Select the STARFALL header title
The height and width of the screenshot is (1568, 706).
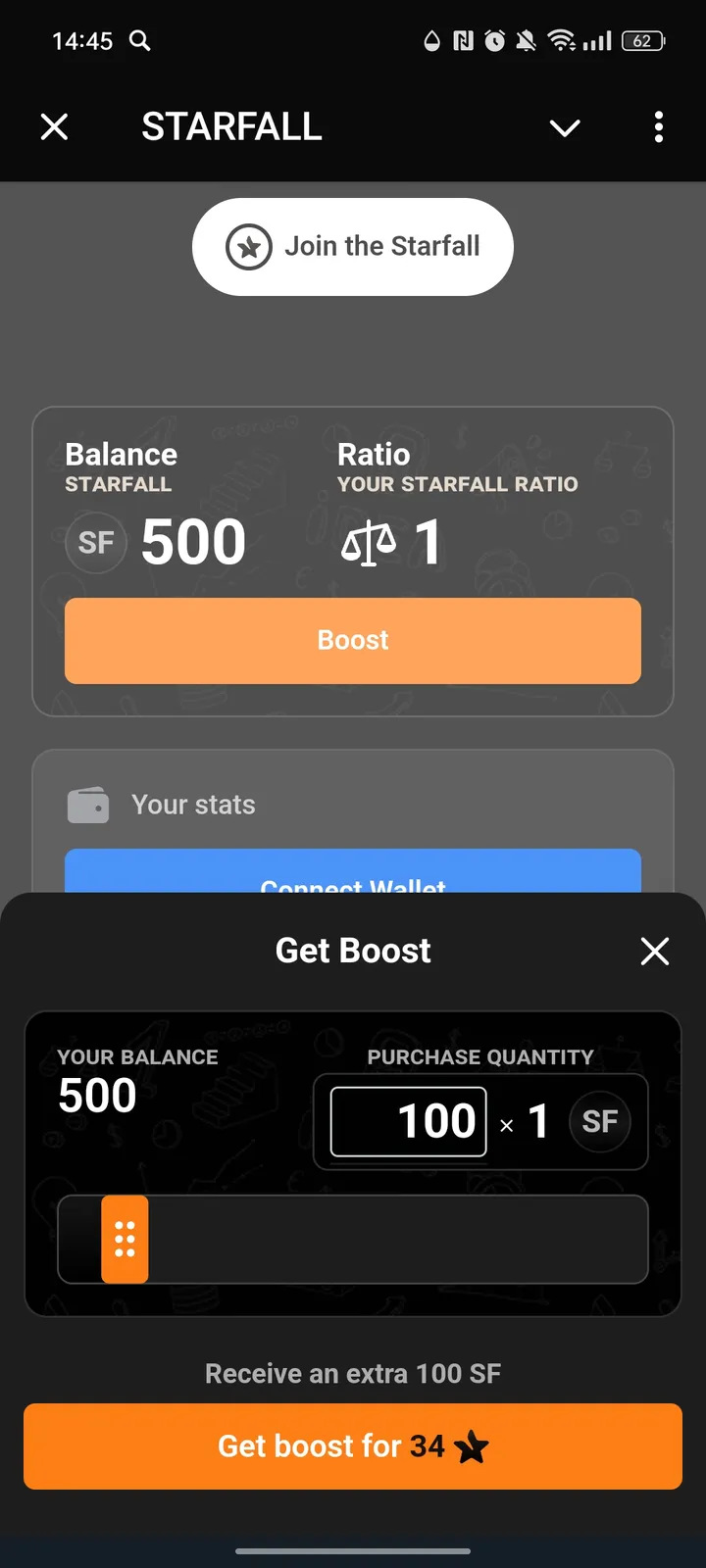coord(231,126)
